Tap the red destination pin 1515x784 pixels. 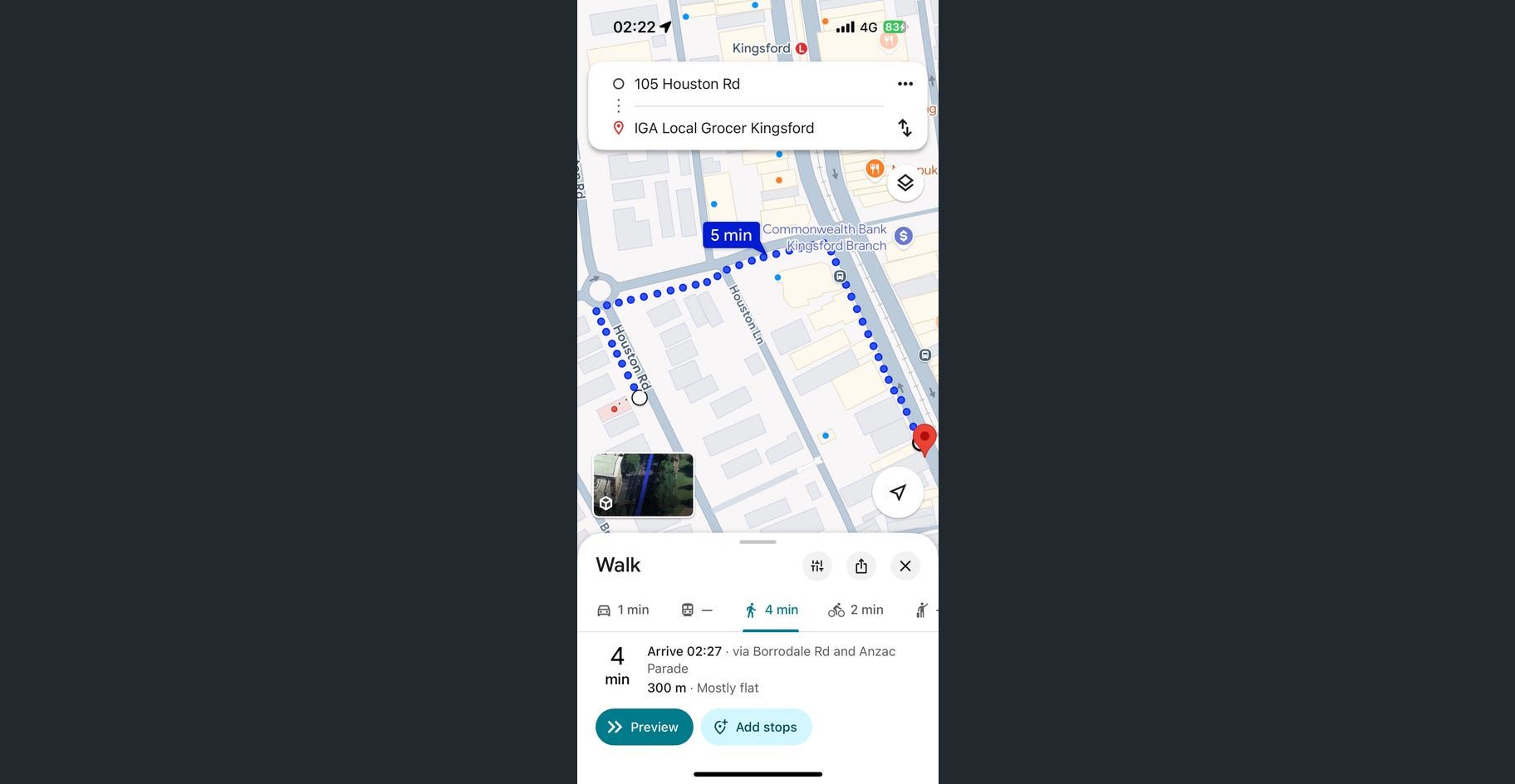point(924,438)
